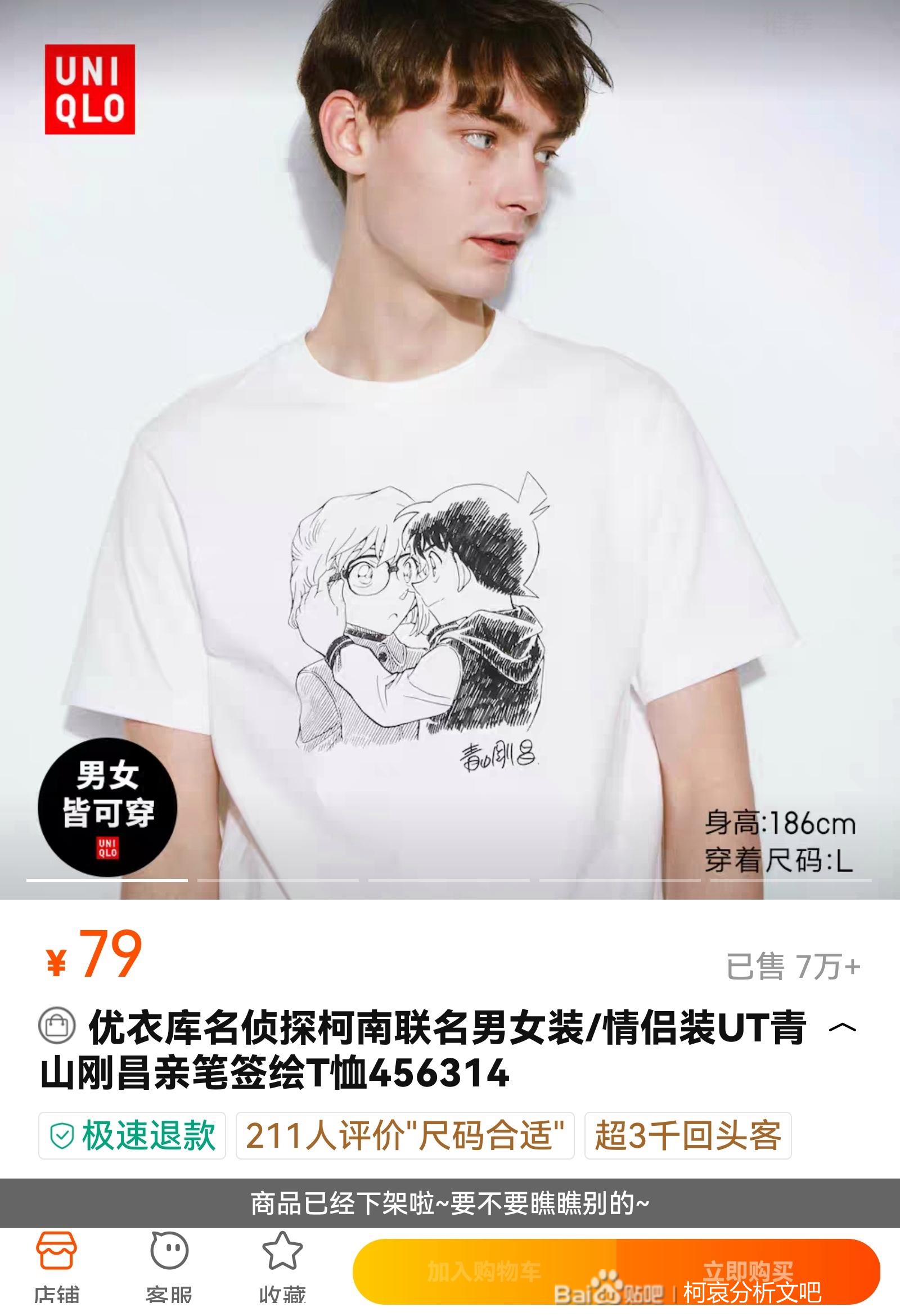Tap the 加入购物车 button
The height and width of the screenshot is (1316, 900).
[x=484, y=1272]
